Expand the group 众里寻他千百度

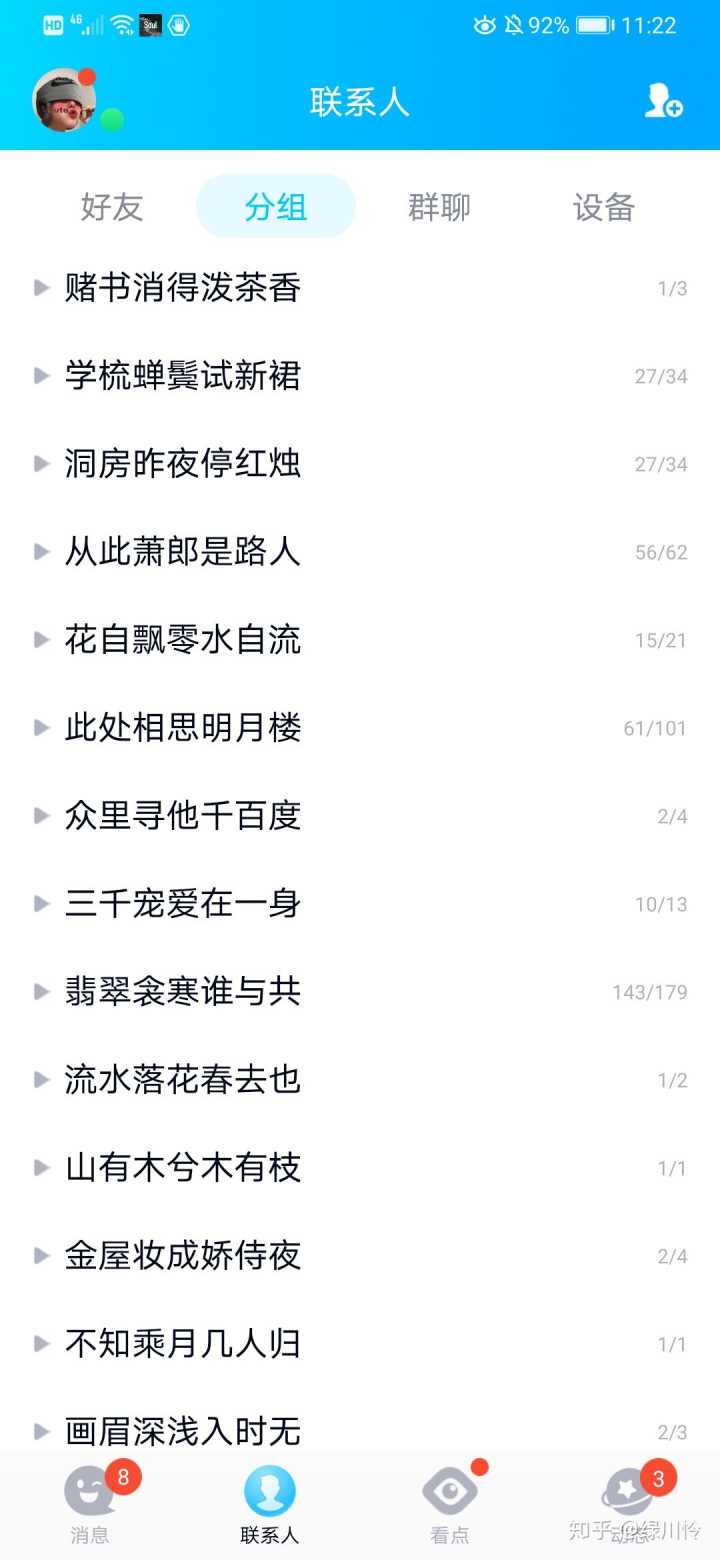coord(360,816)
